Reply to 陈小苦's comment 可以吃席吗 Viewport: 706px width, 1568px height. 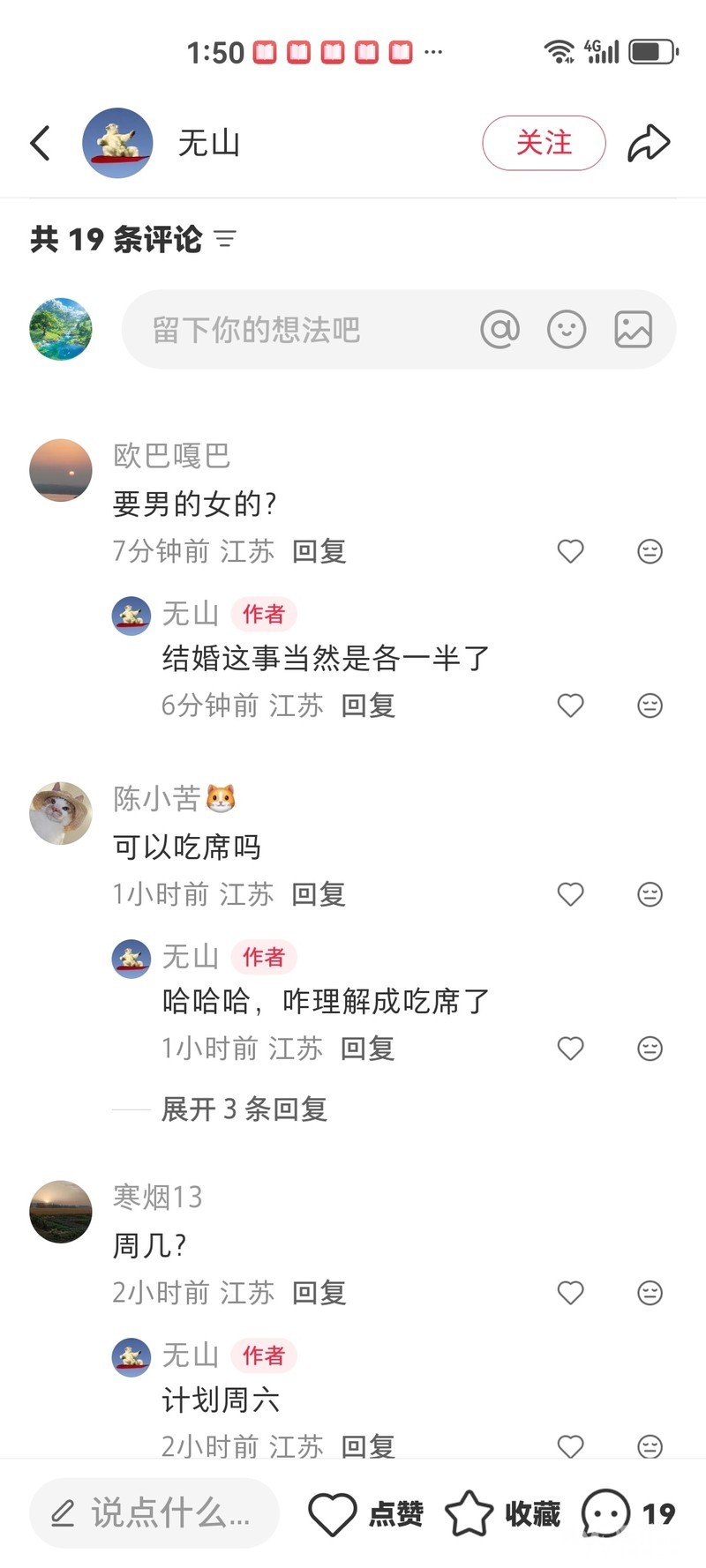319,894
